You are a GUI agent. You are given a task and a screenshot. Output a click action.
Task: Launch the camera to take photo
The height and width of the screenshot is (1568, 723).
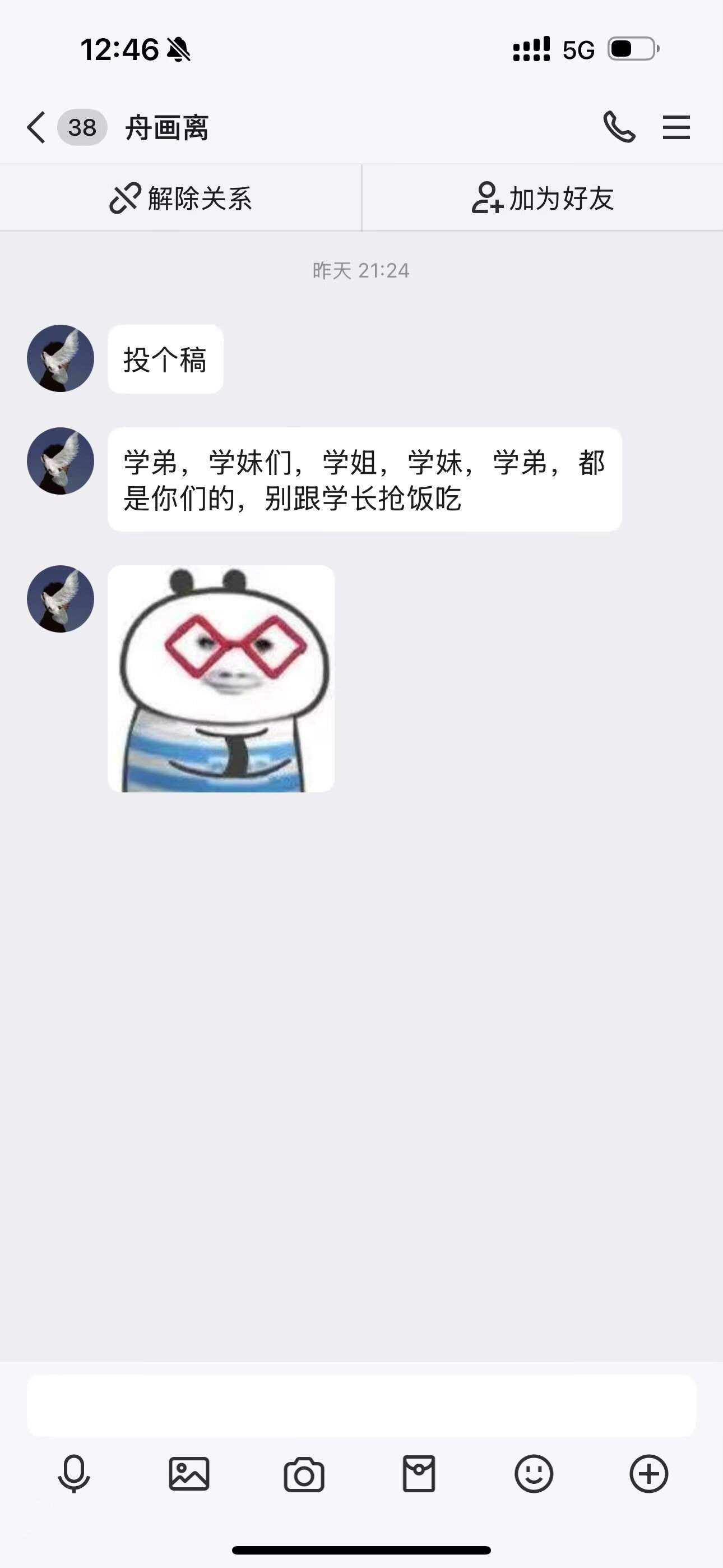304,1474
